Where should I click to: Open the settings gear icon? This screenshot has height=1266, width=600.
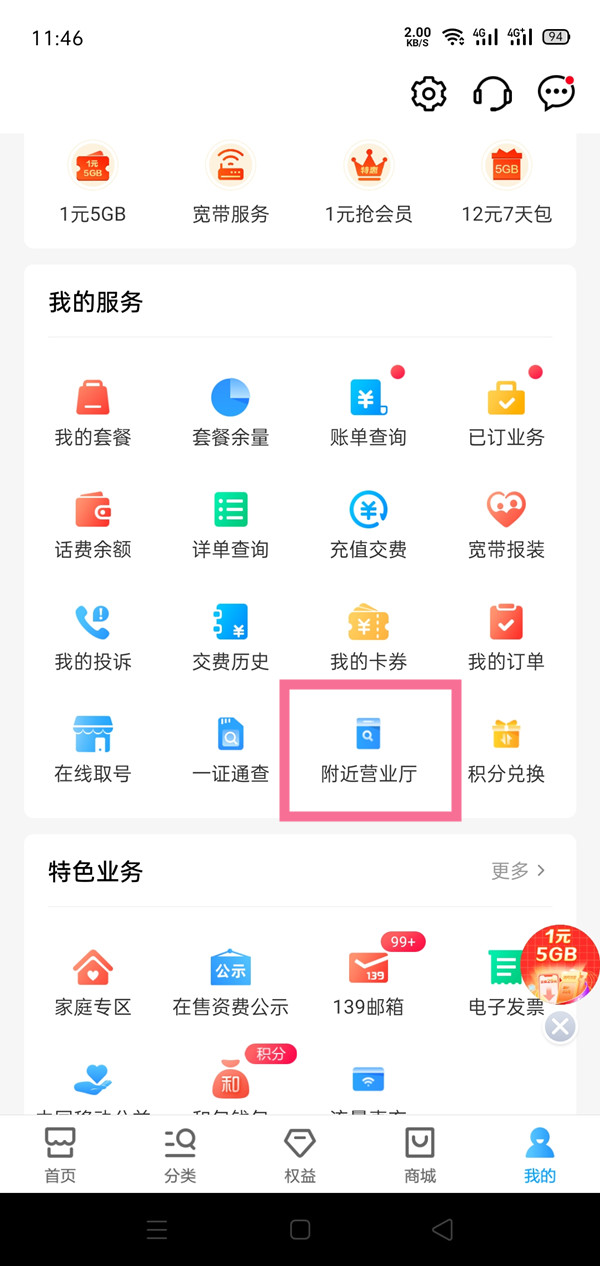pos(429,94)
